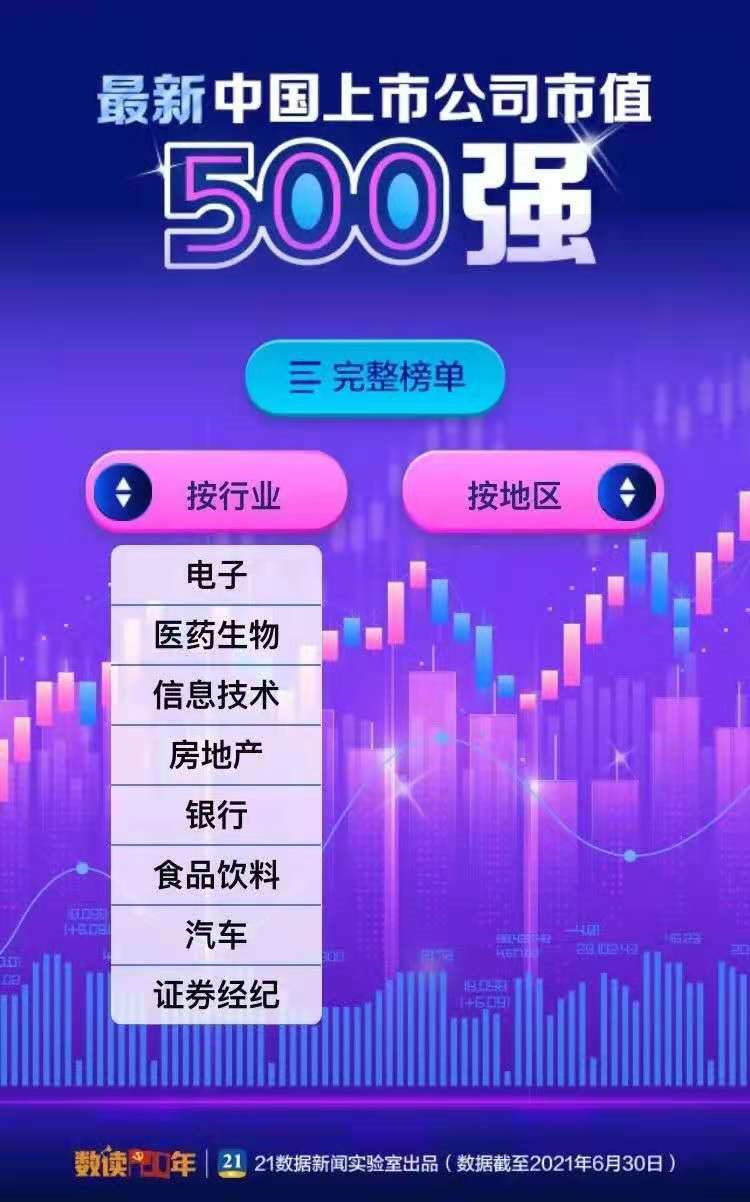Open the 完整榜单 full list
750x1202 pixels.
[x=375, y=377]
